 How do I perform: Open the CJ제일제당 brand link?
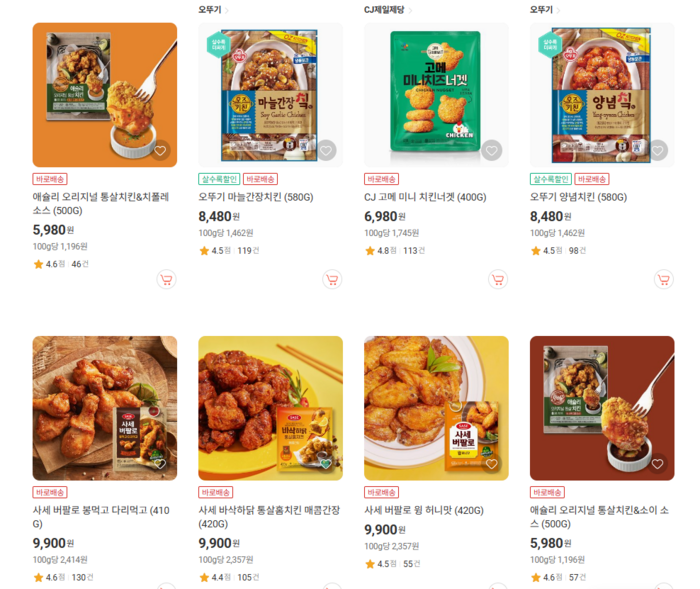point(386,9)
